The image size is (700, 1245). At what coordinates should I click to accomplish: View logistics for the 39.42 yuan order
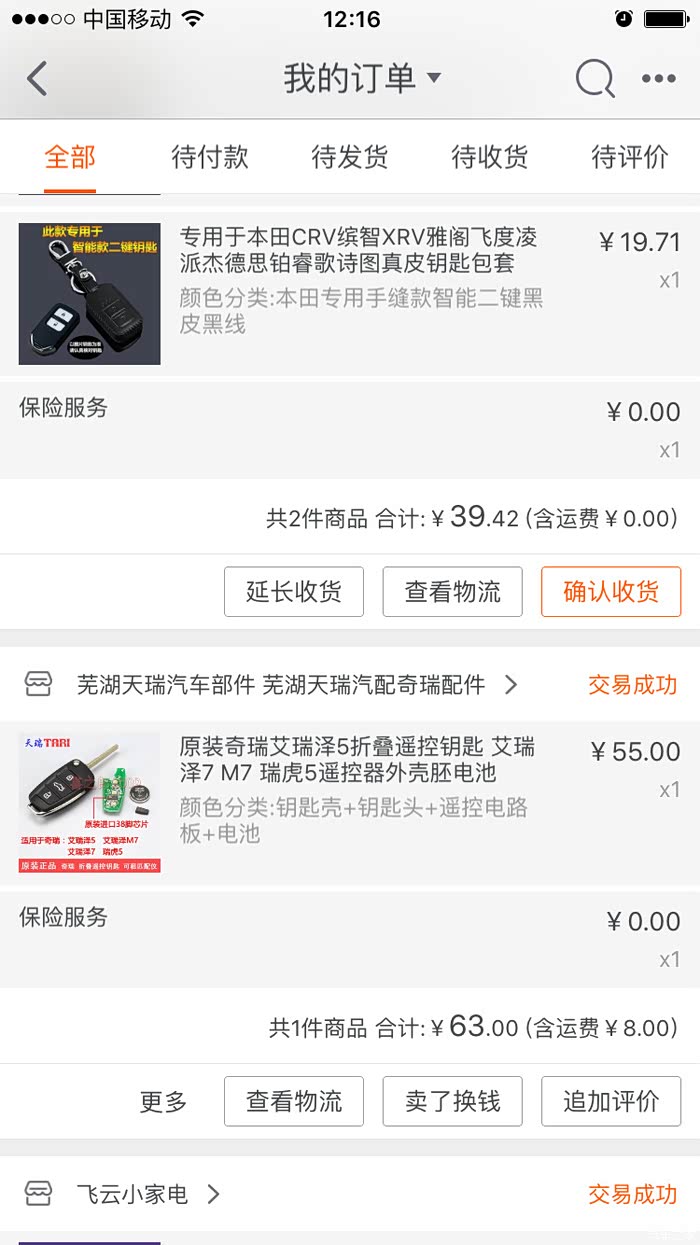point(452,591)
